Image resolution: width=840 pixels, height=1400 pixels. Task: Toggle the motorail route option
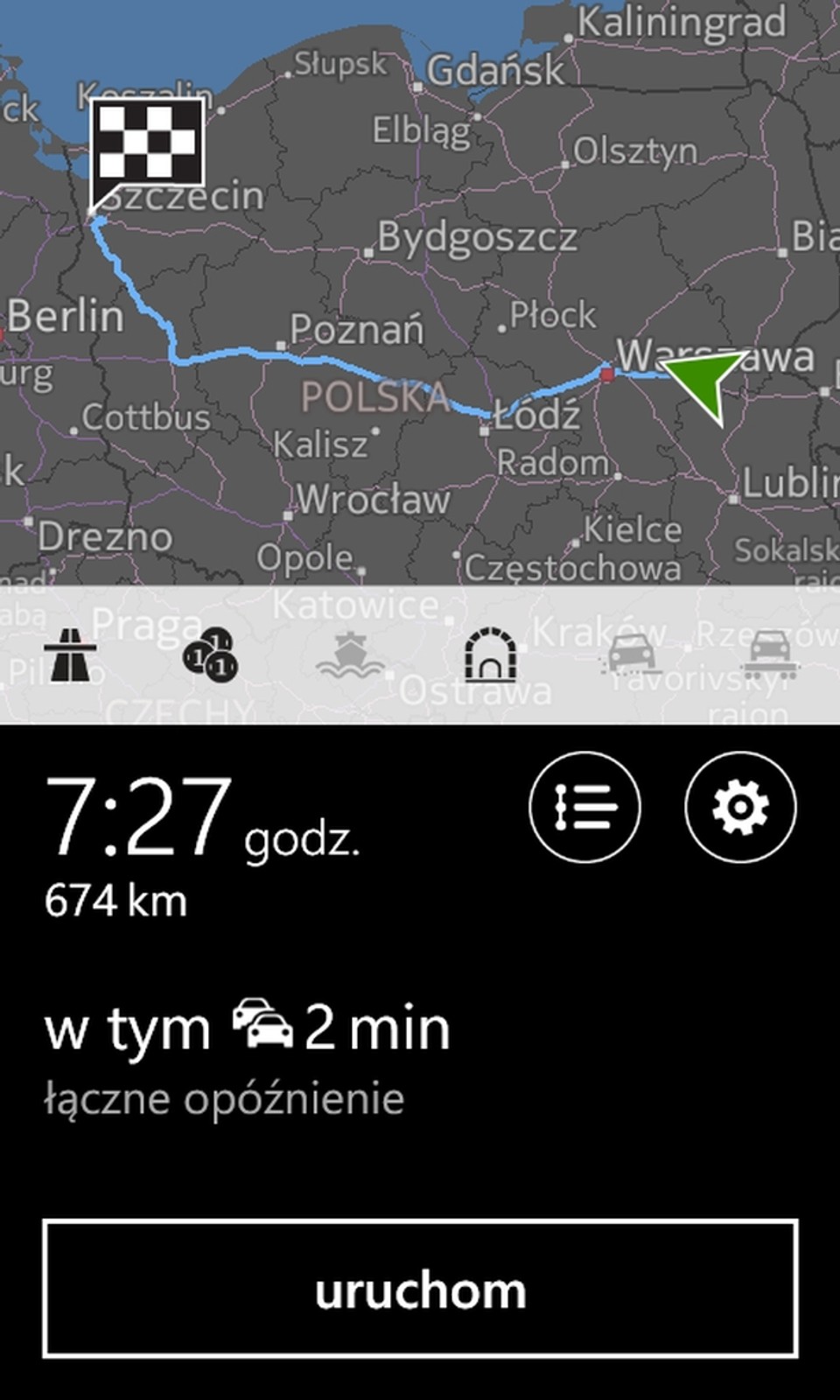pyautogui.click(x=770, y=656)
